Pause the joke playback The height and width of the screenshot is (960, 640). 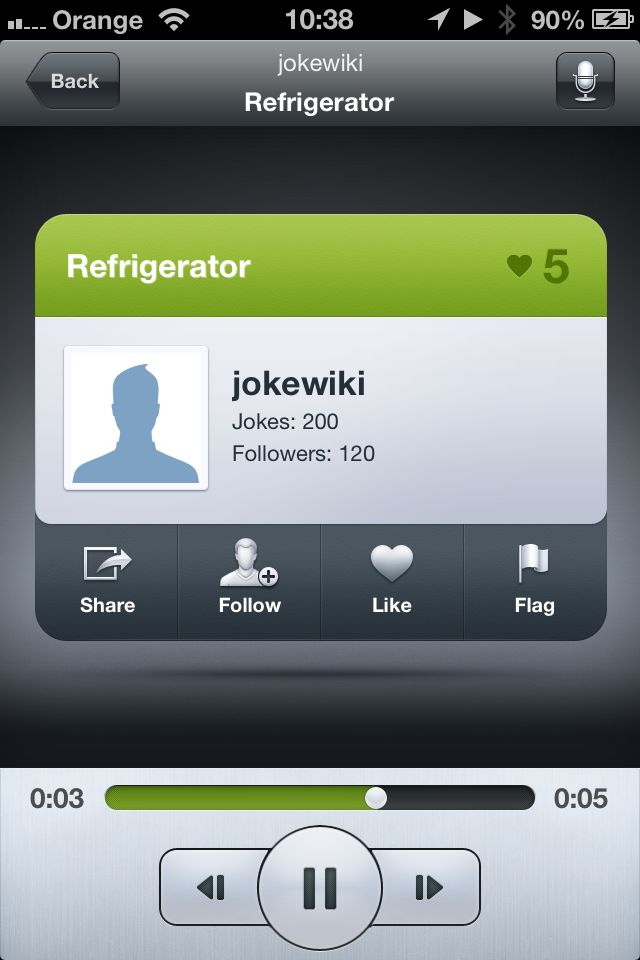tap(320, 887)
